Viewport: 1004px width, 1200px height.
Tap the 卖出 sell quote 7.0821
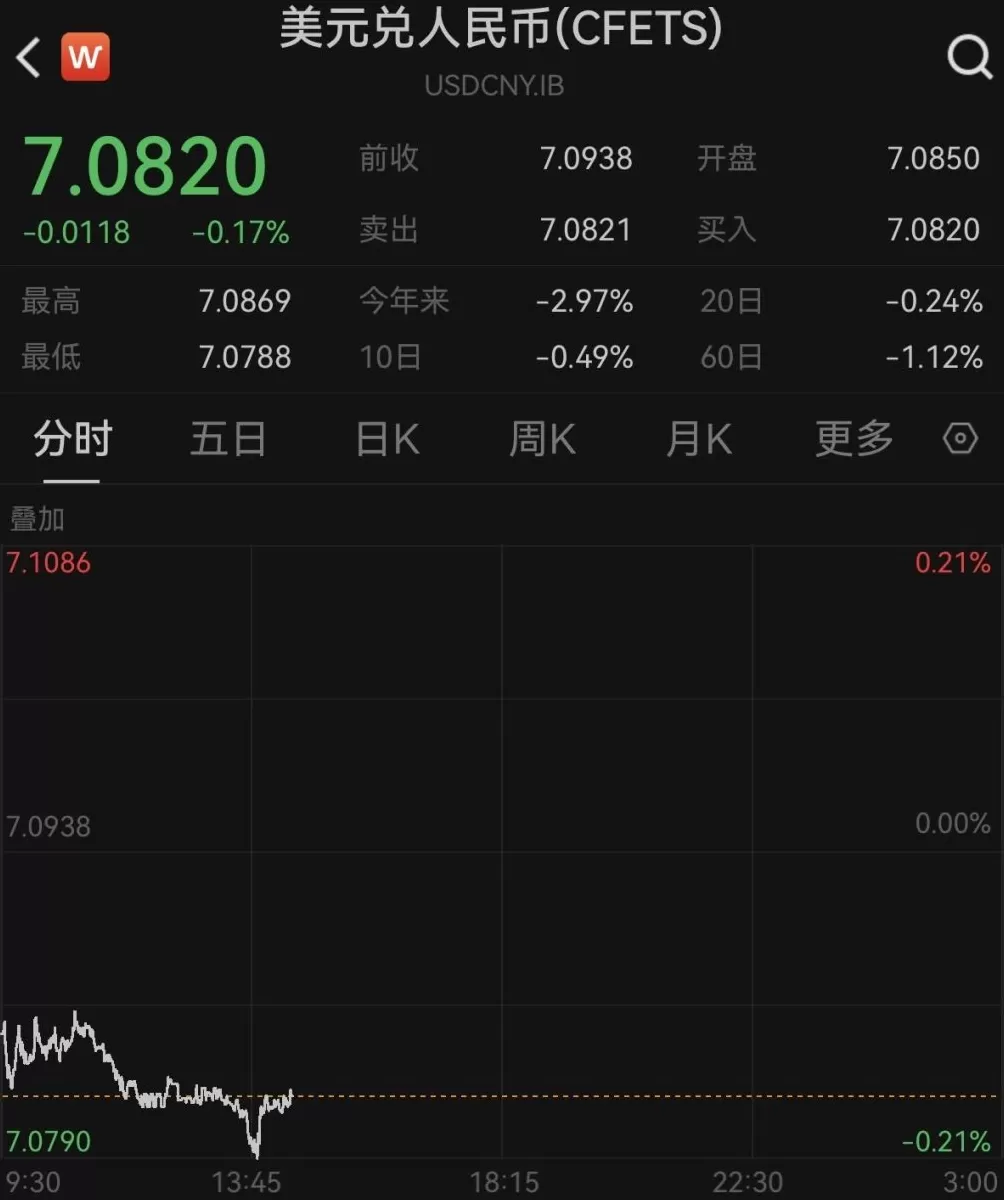click(586, 230)
